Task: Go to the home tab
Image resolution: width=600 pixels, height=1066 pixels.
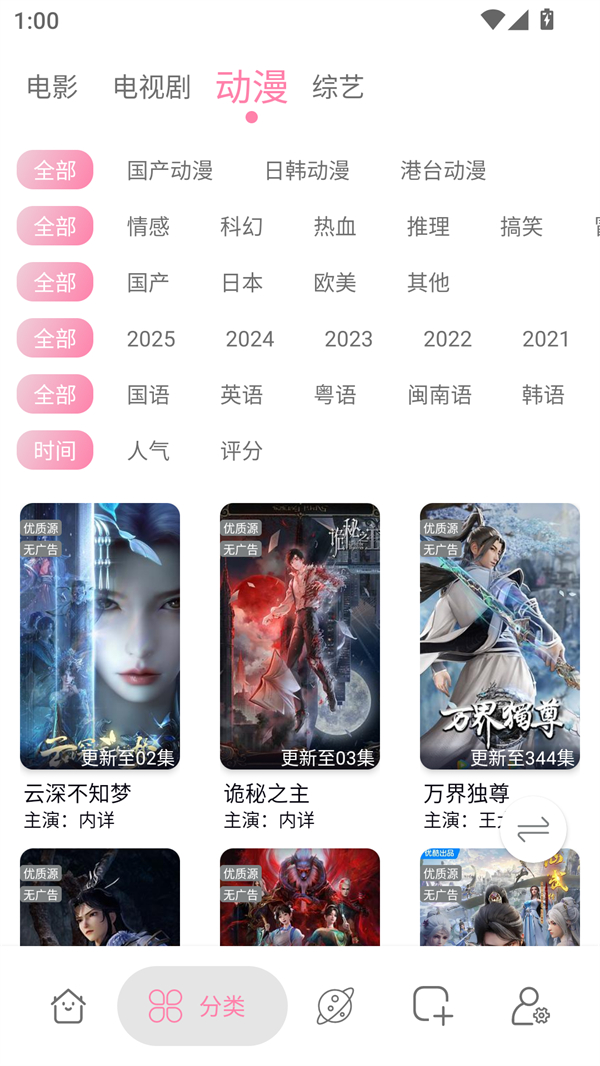Action: click(x=68, y=1005)
